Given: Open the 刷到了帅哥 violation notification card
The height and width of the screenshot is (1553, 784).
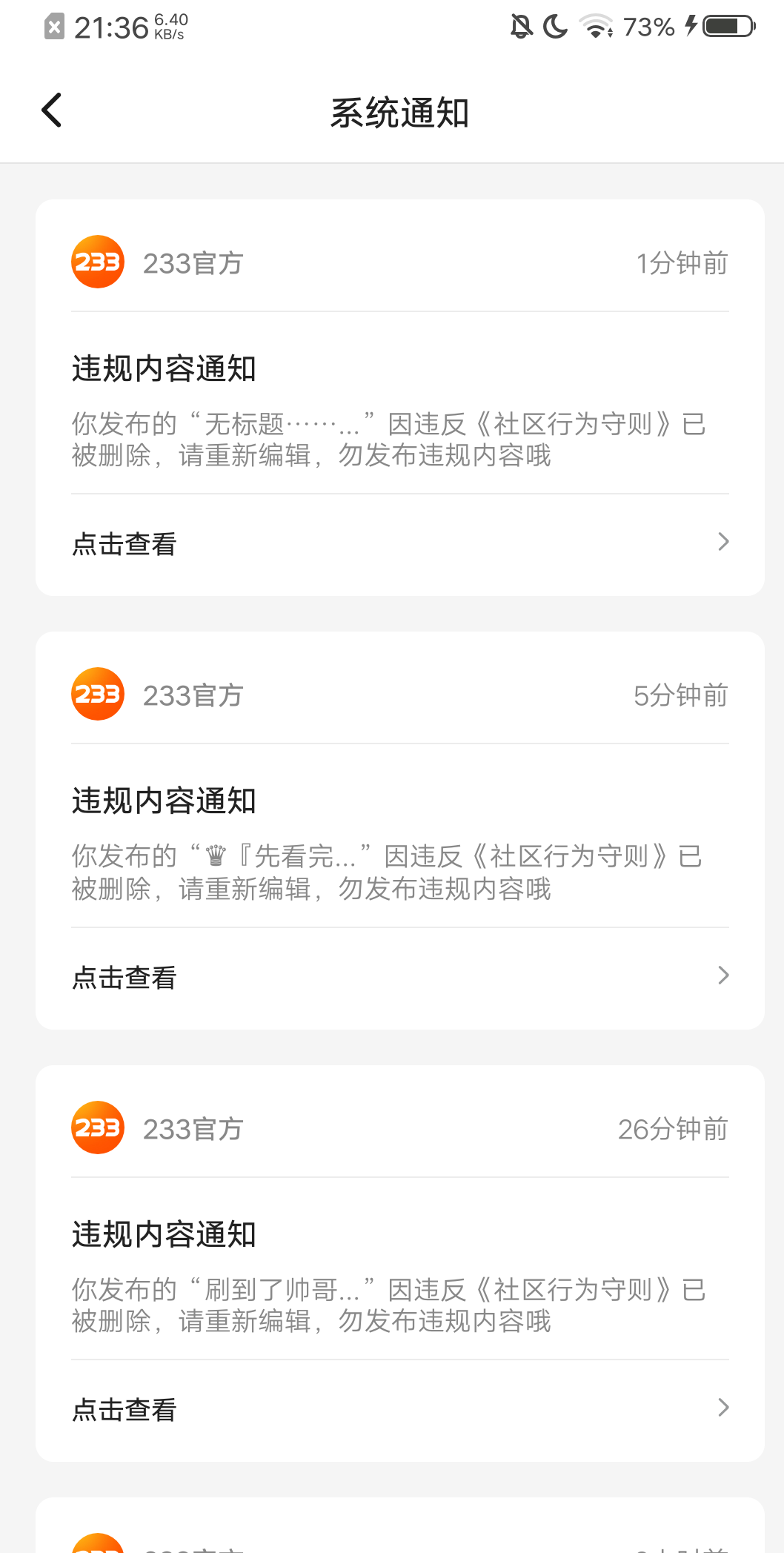Looking at the screenshot, I should click(x=400, y=1263).
